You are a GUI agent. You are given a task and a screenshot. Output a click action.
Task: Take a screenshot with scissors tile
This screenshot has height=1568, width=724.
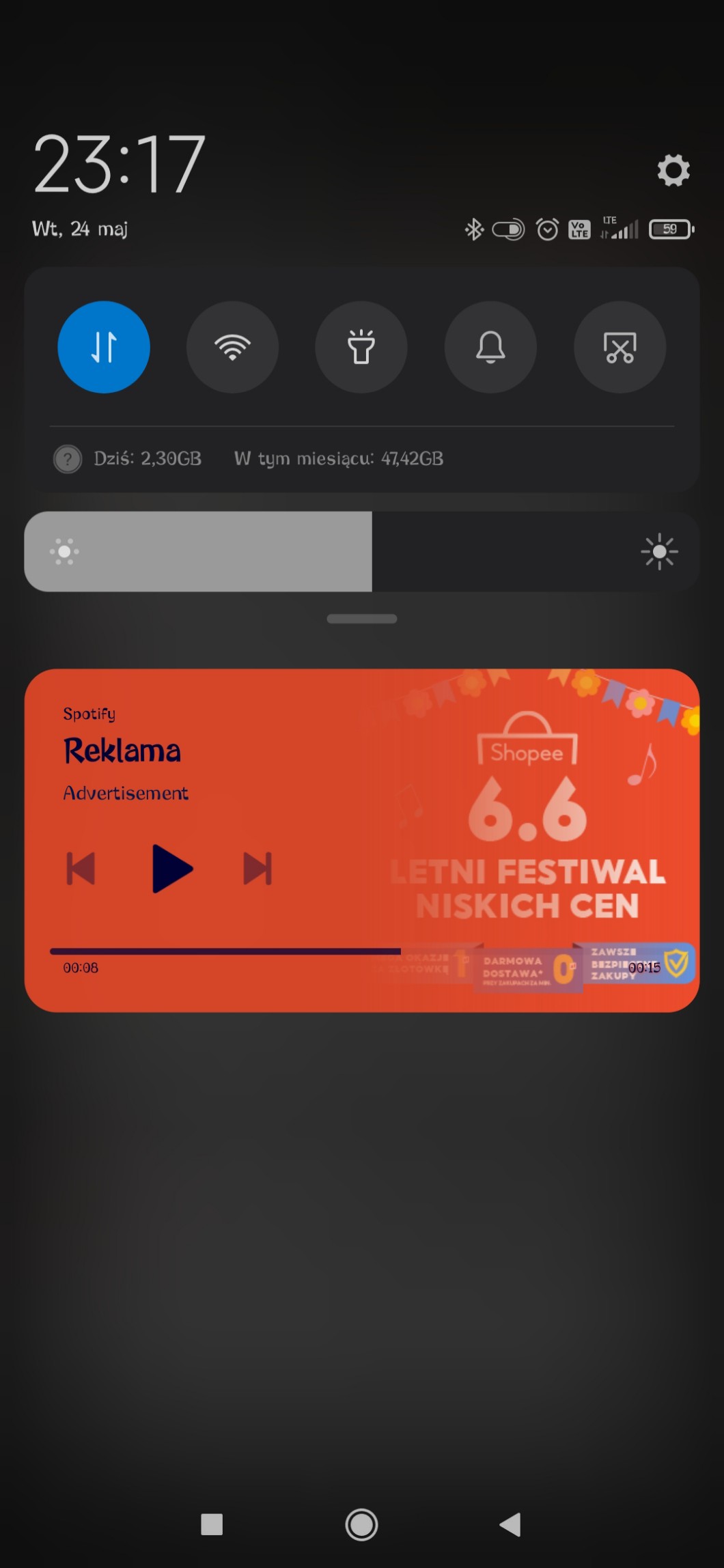click(619, 347)
